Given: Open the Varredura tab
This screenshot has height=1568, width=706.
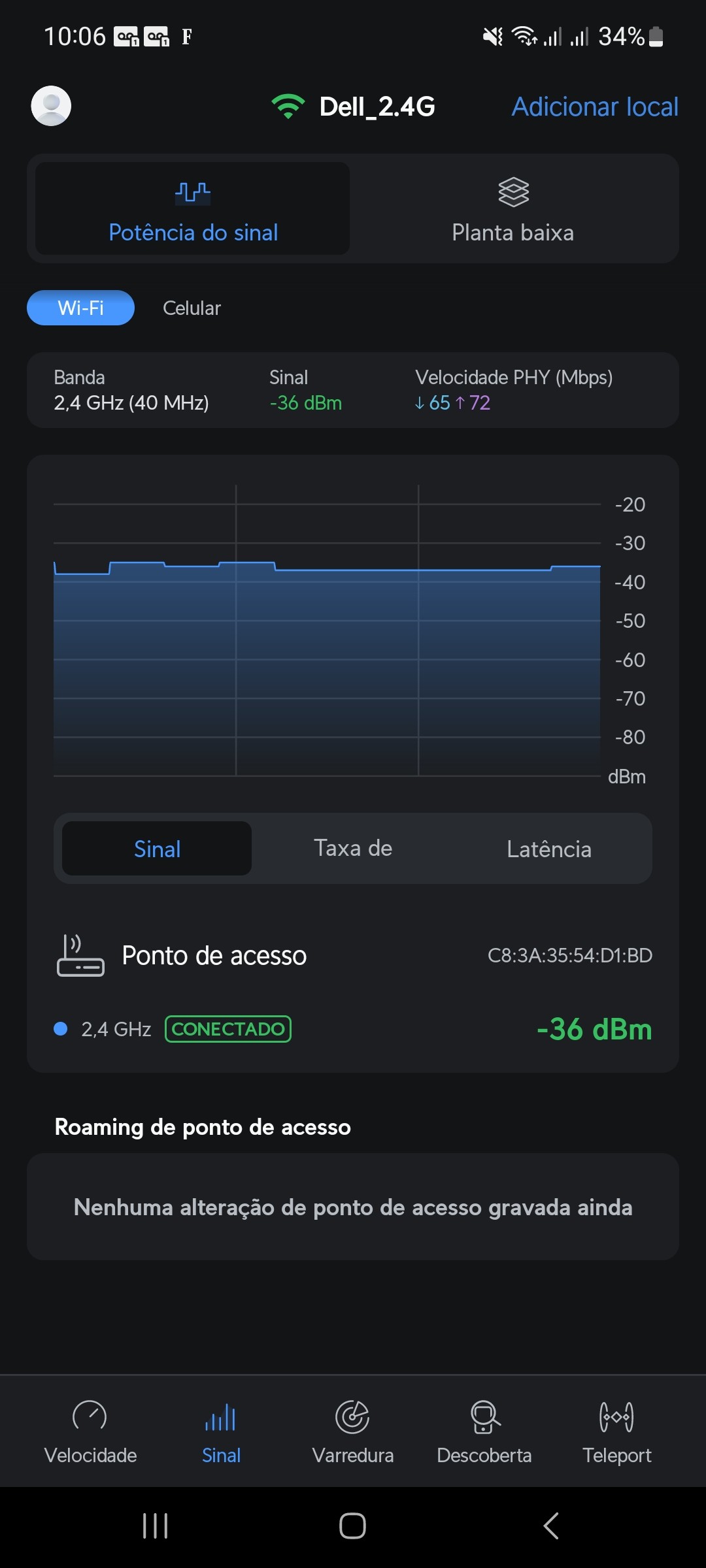Looking at the screenshot, I should [x=353, y=1431].
